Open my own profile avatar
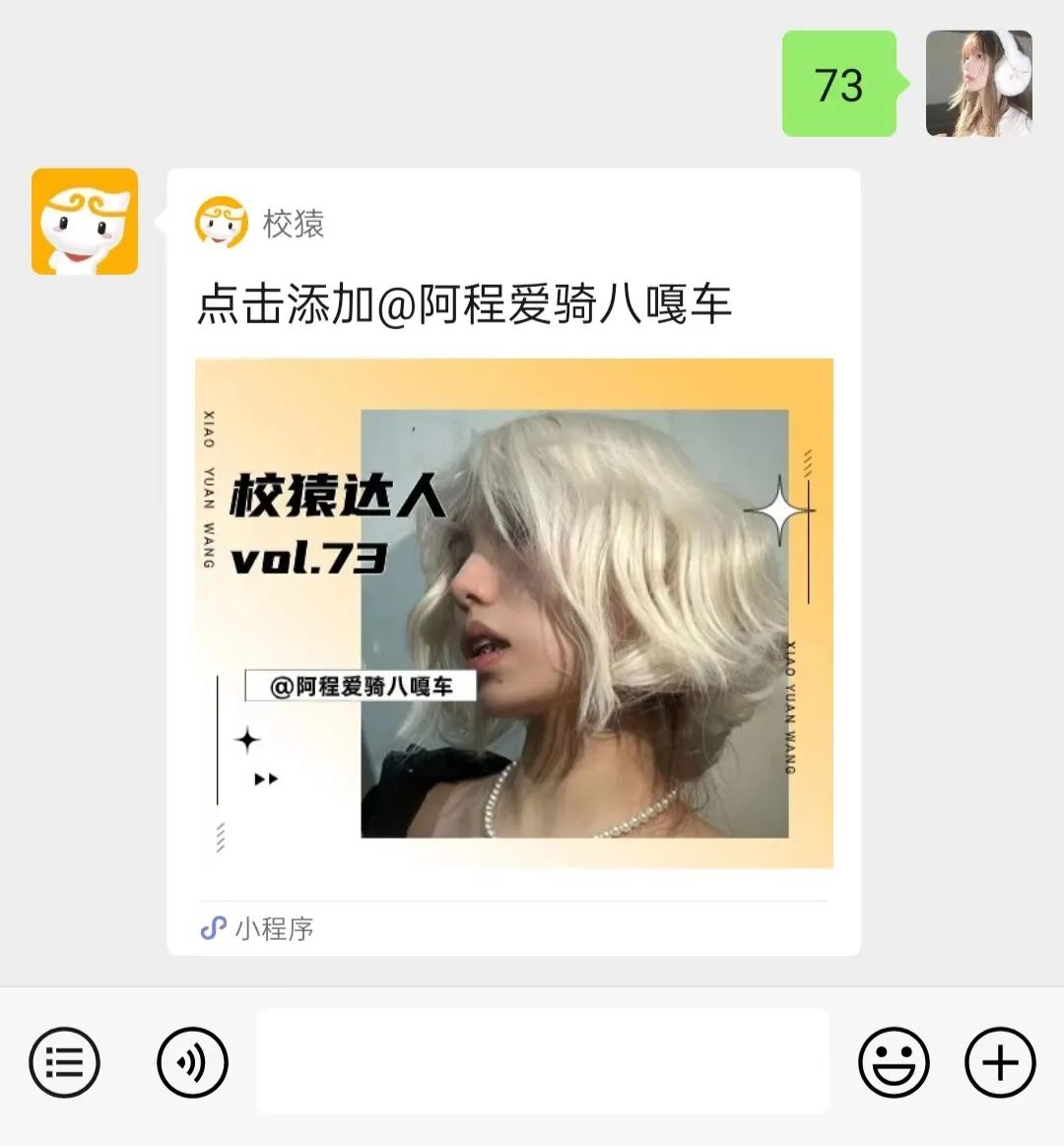This screenshot has height=1146, width=1064. [978, 84]
